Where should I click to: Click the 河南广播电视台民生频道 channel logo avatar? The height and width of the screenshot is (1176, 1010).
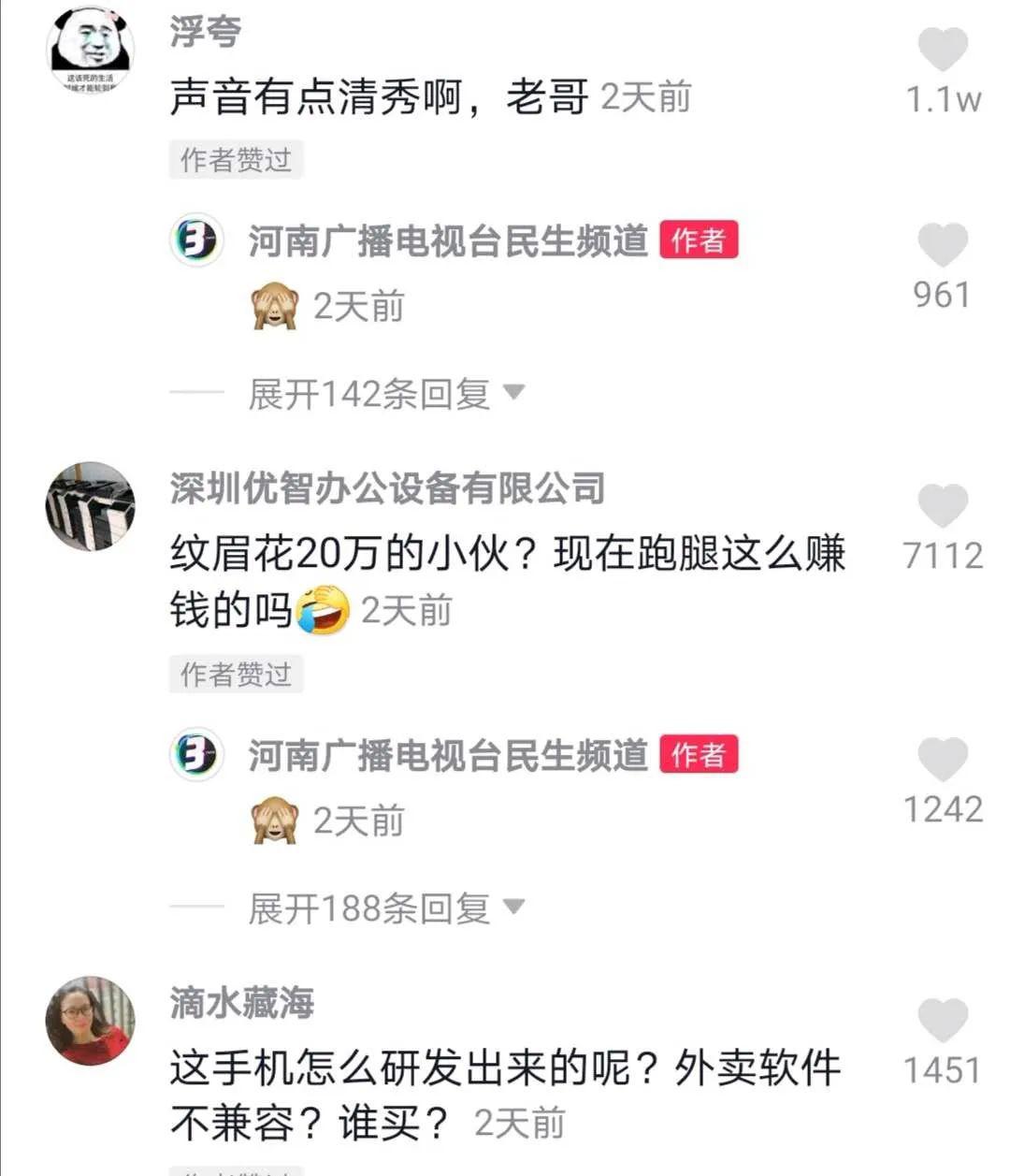click(x=195, y=240)
